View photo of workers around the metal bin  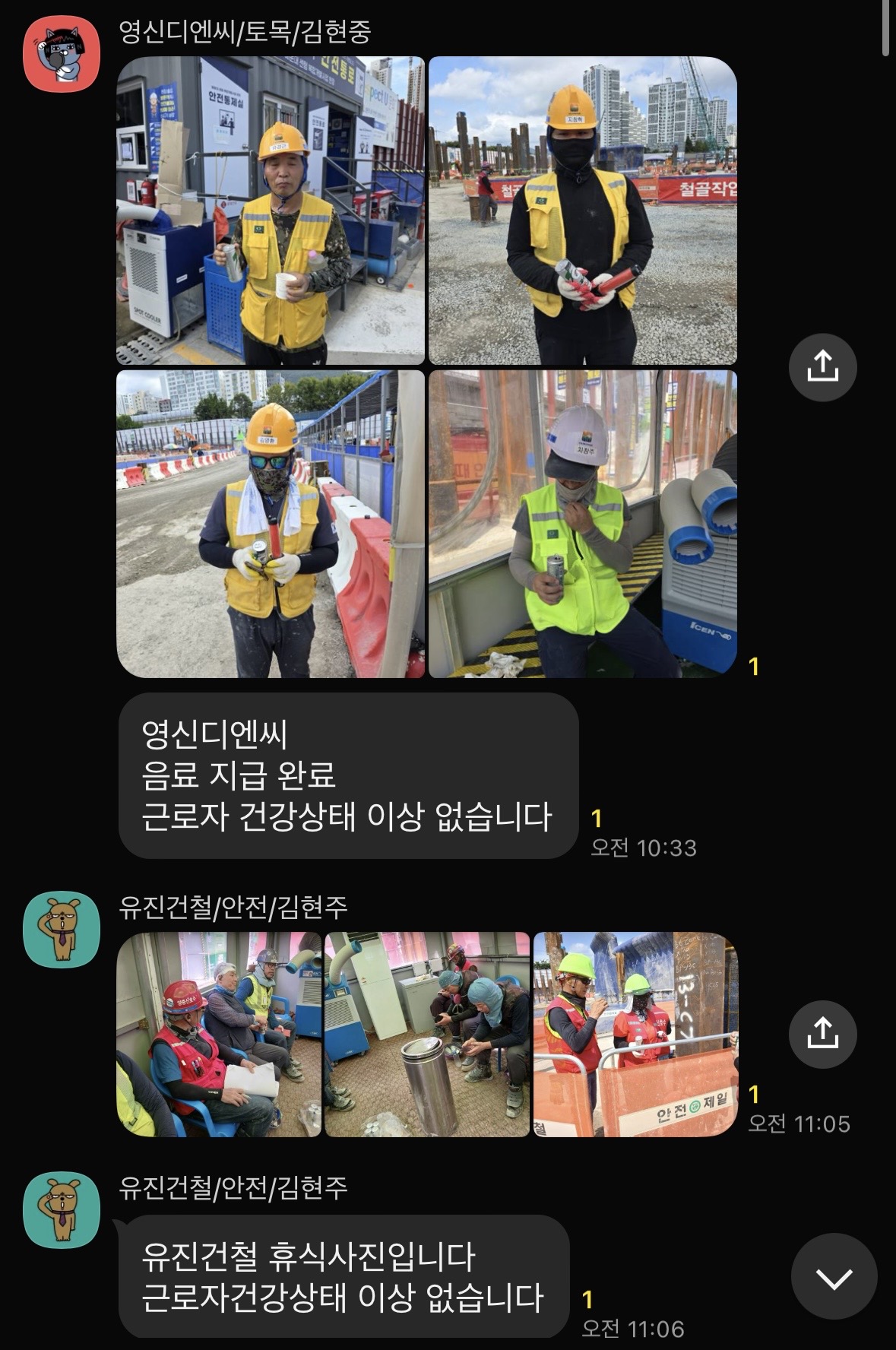tap(427, 1034)
